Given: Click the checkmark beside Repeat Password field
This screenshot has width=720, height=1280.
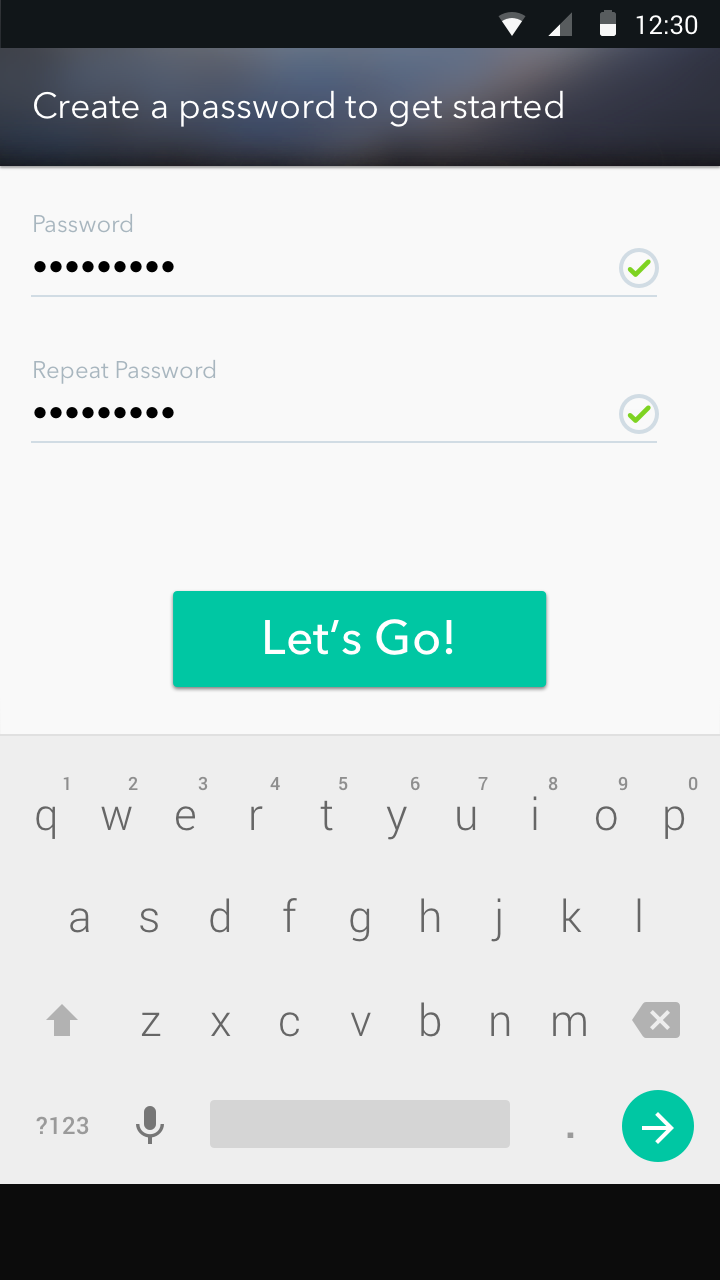Looking at the screenshot, I should (638, 413).
